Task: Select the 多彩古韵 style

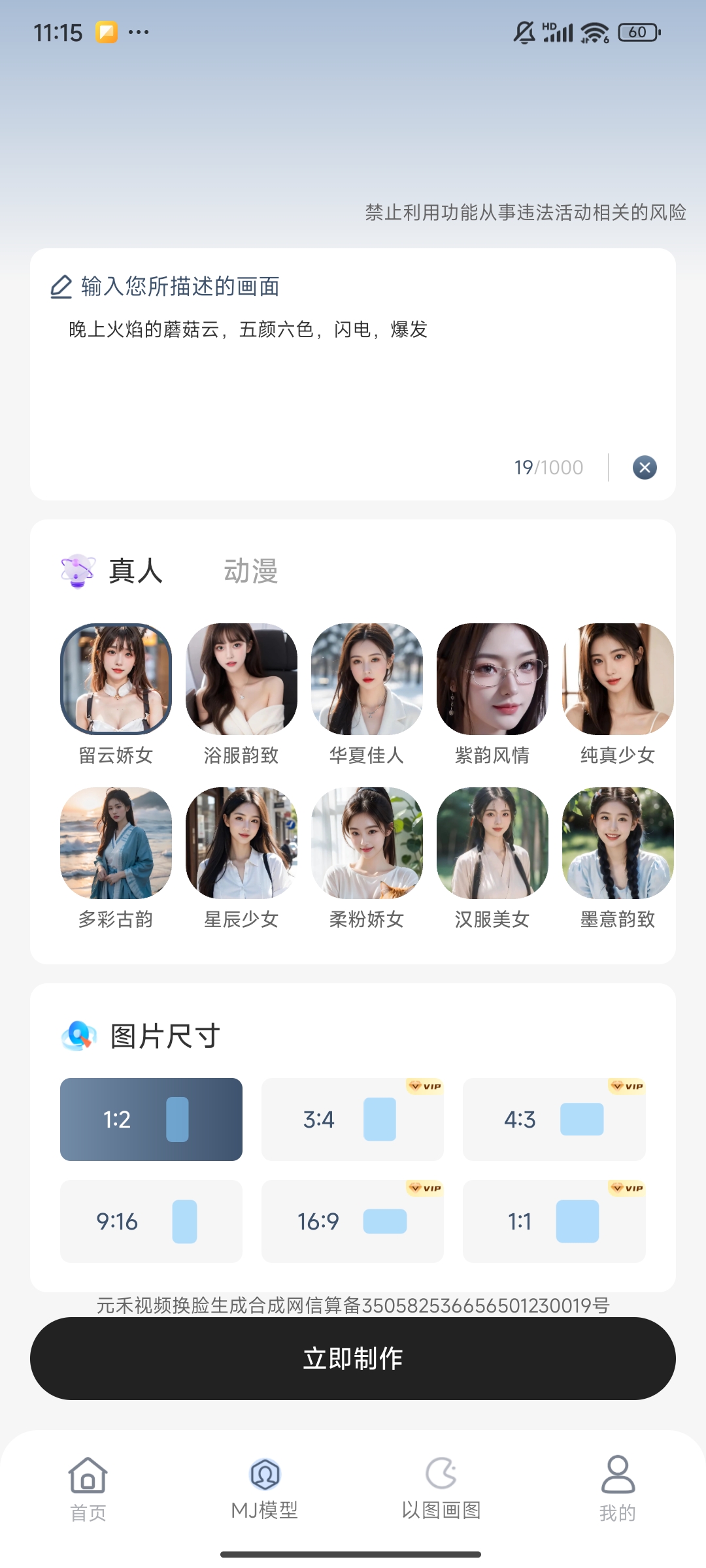Action: [x=116, y=843]
